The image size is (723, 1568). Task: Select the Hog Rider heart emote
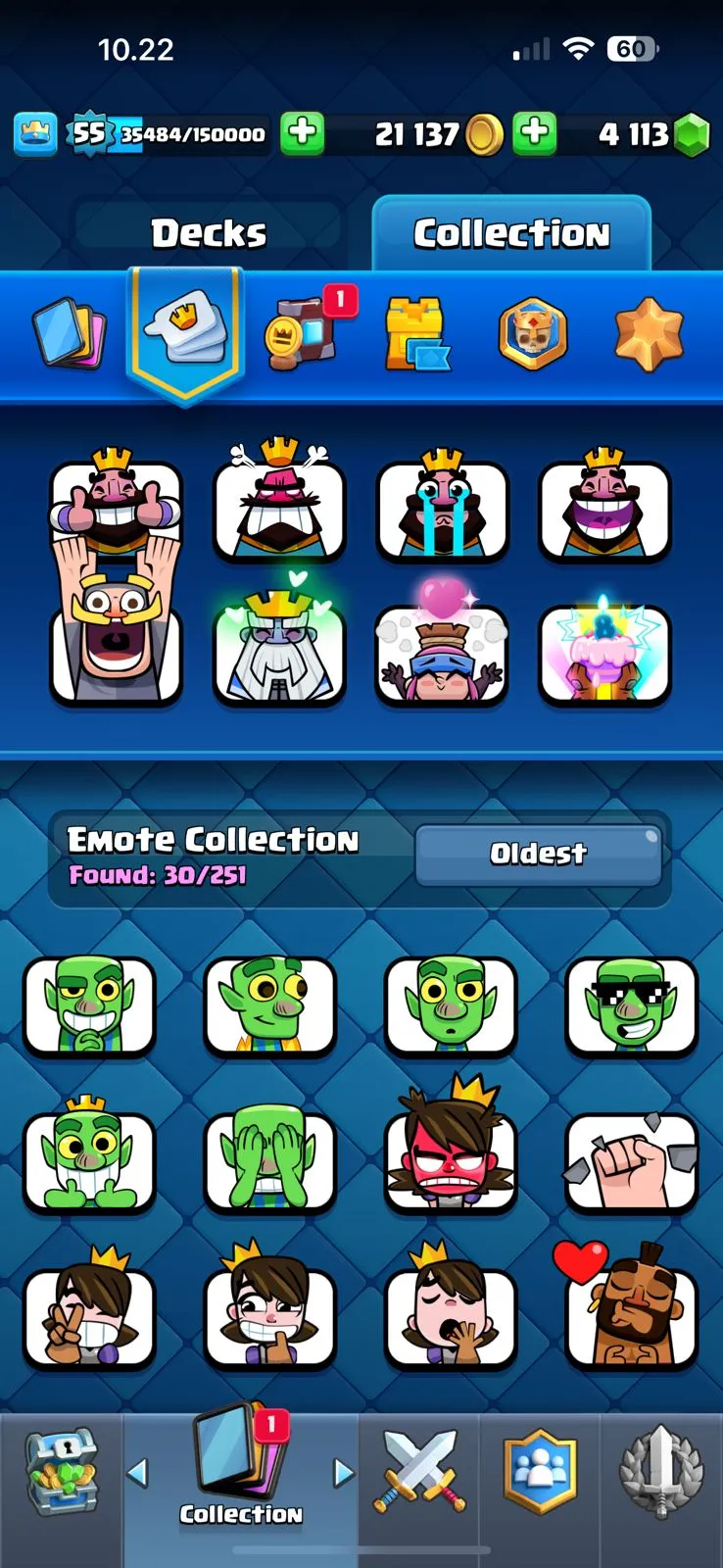point(631,1313)
